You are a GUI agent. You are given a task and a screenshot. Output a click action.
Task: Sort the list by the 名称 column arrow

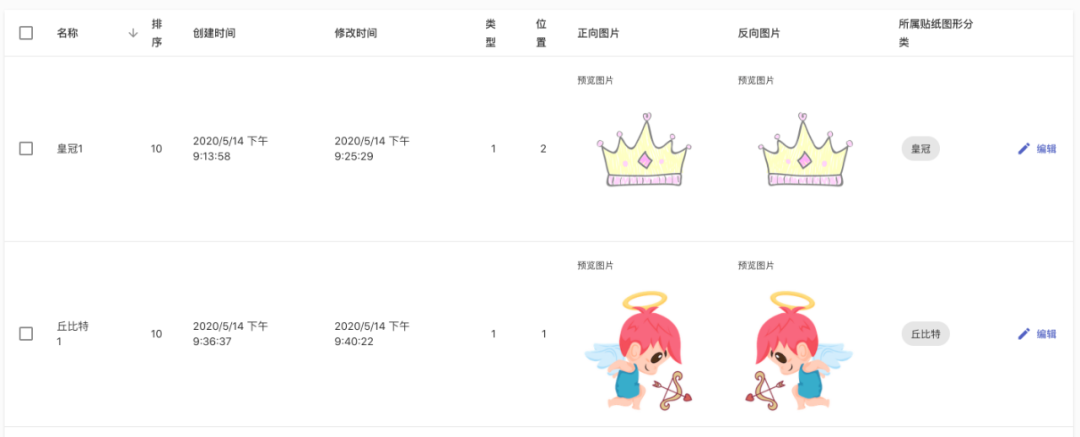[x=133, y=33]
